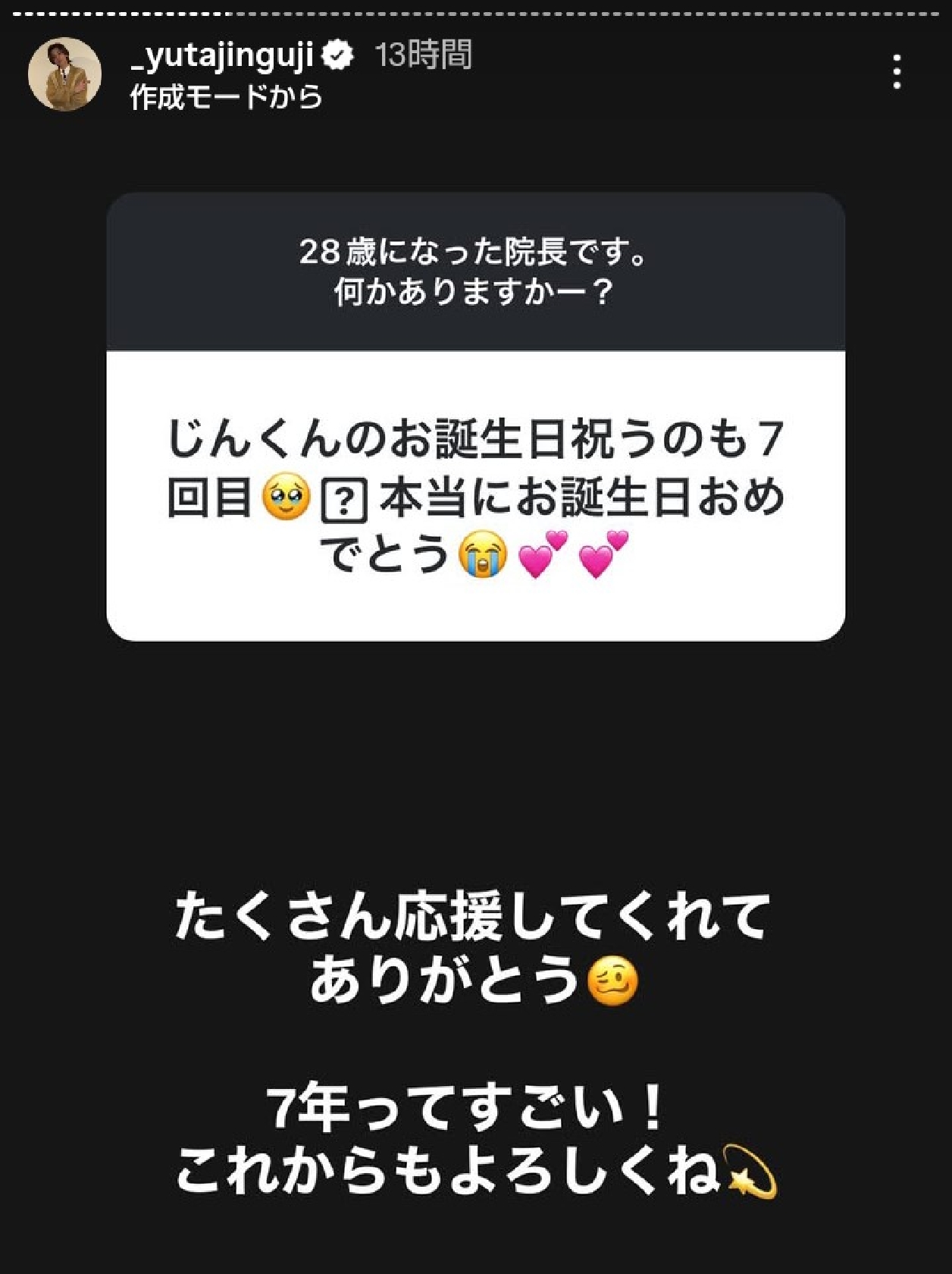
Task: Tap the _yutajinguji username link
Action: coord(221,56)
